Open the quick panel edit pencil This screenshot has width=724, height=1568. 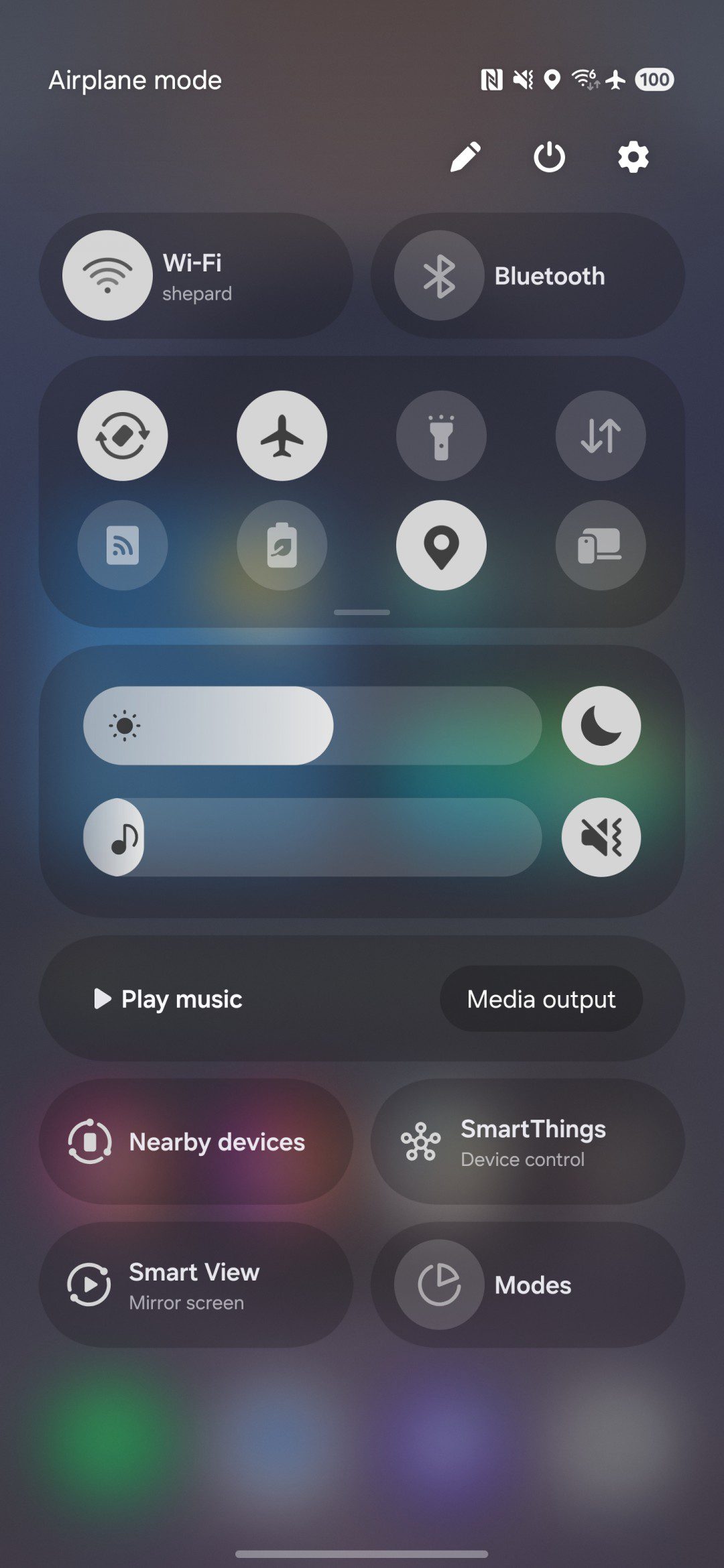(465, 157)
